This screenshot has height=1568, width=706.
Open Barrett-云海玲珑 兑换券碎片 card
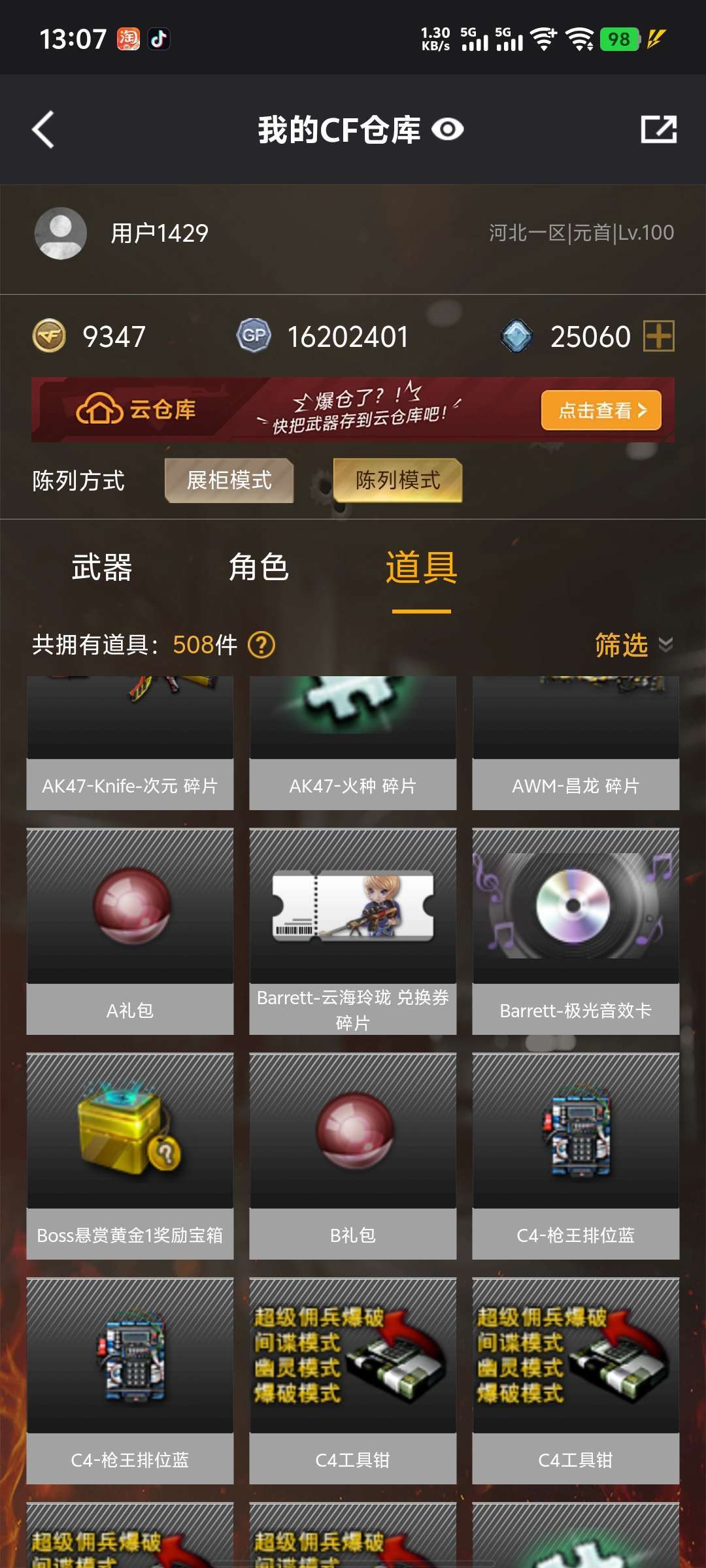(353, 932)
